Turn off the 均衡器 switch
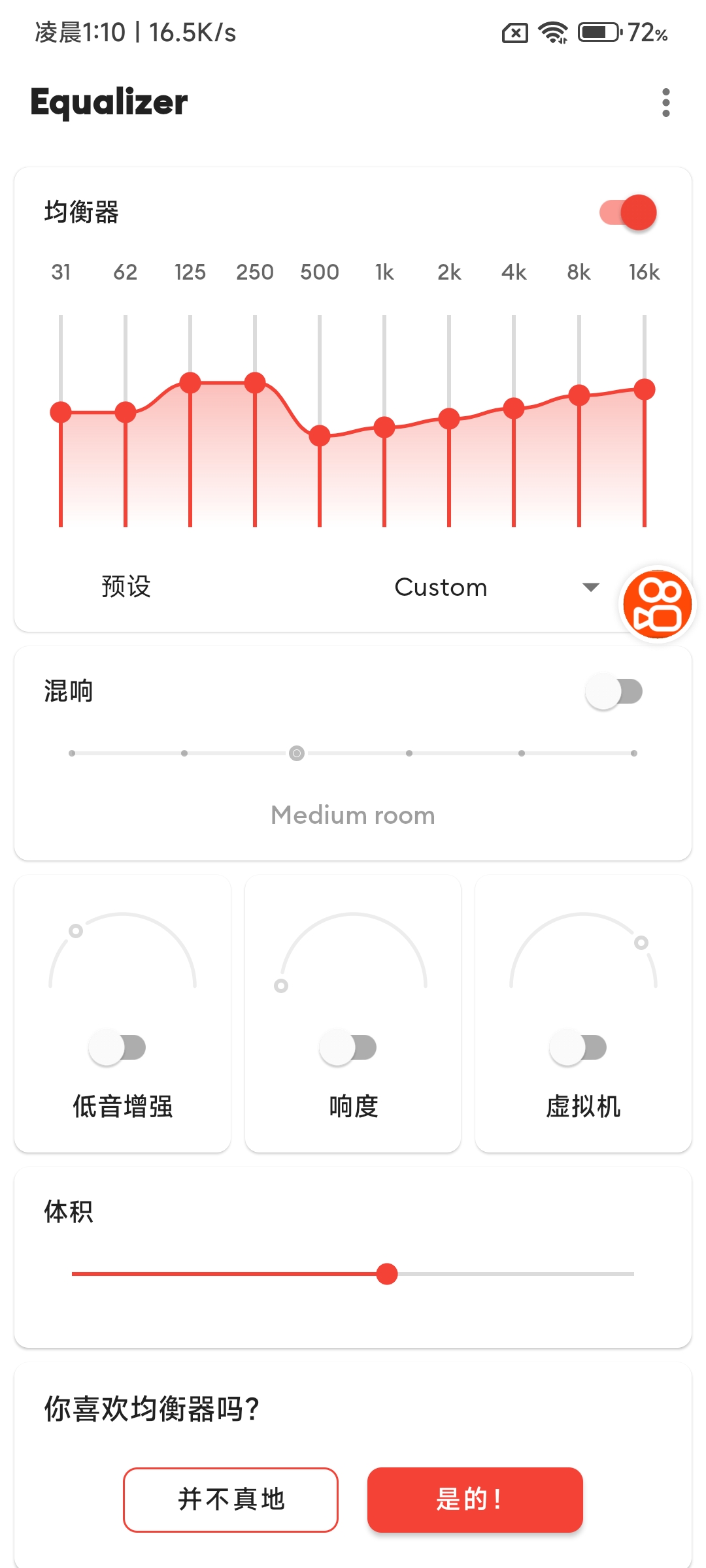The height and width of the screenshot is (1568, 706). [628, 212]
